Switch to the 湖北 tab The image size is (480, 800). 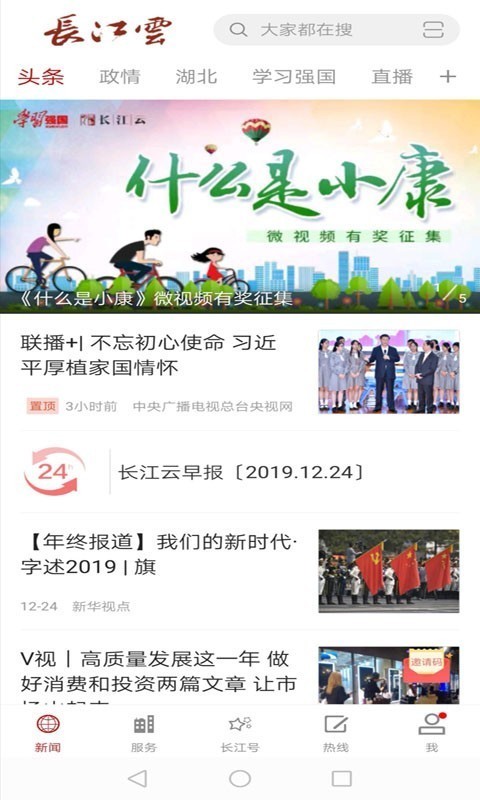click(196, 77)
